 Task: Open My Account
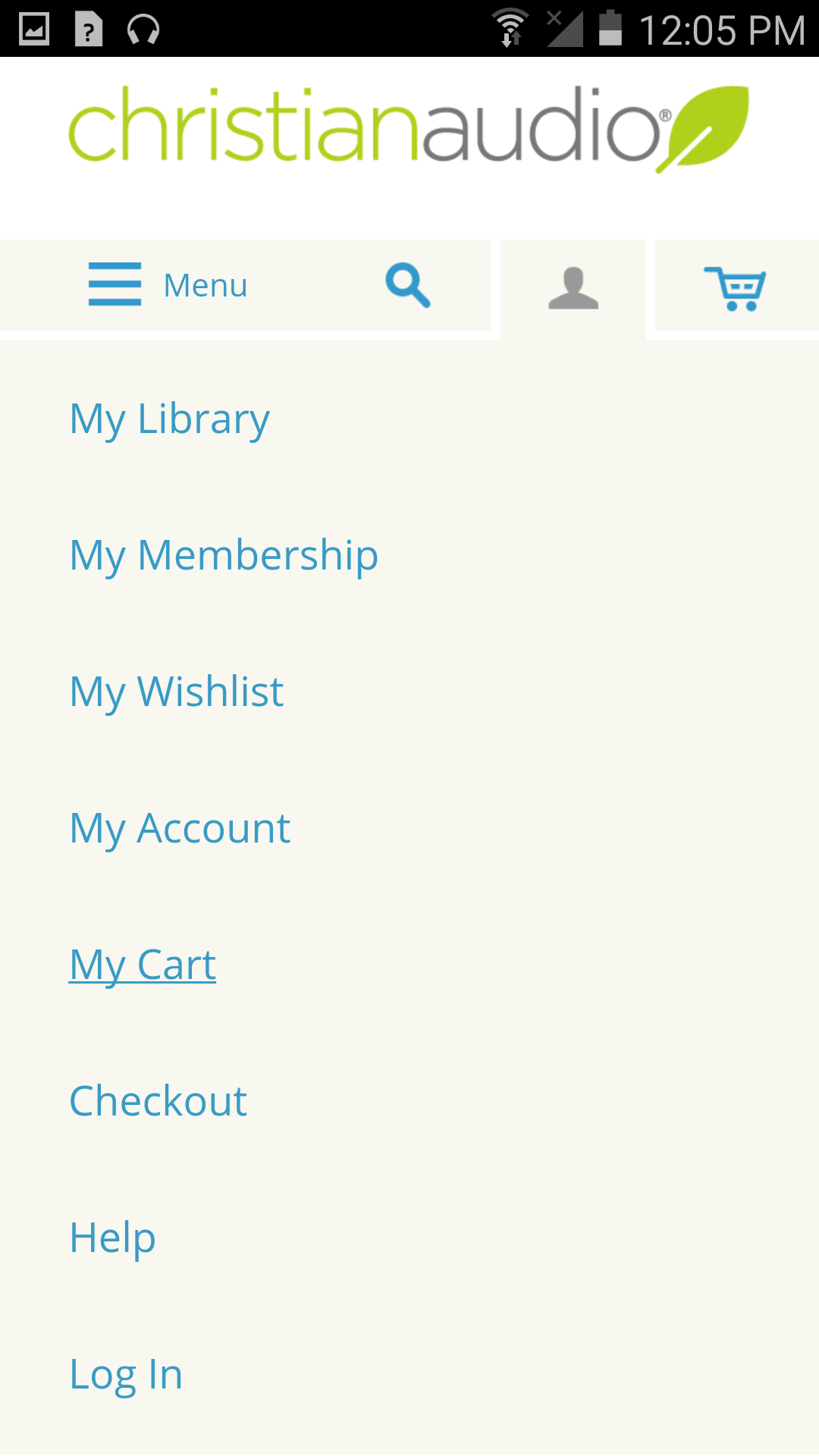click(180, 828)
